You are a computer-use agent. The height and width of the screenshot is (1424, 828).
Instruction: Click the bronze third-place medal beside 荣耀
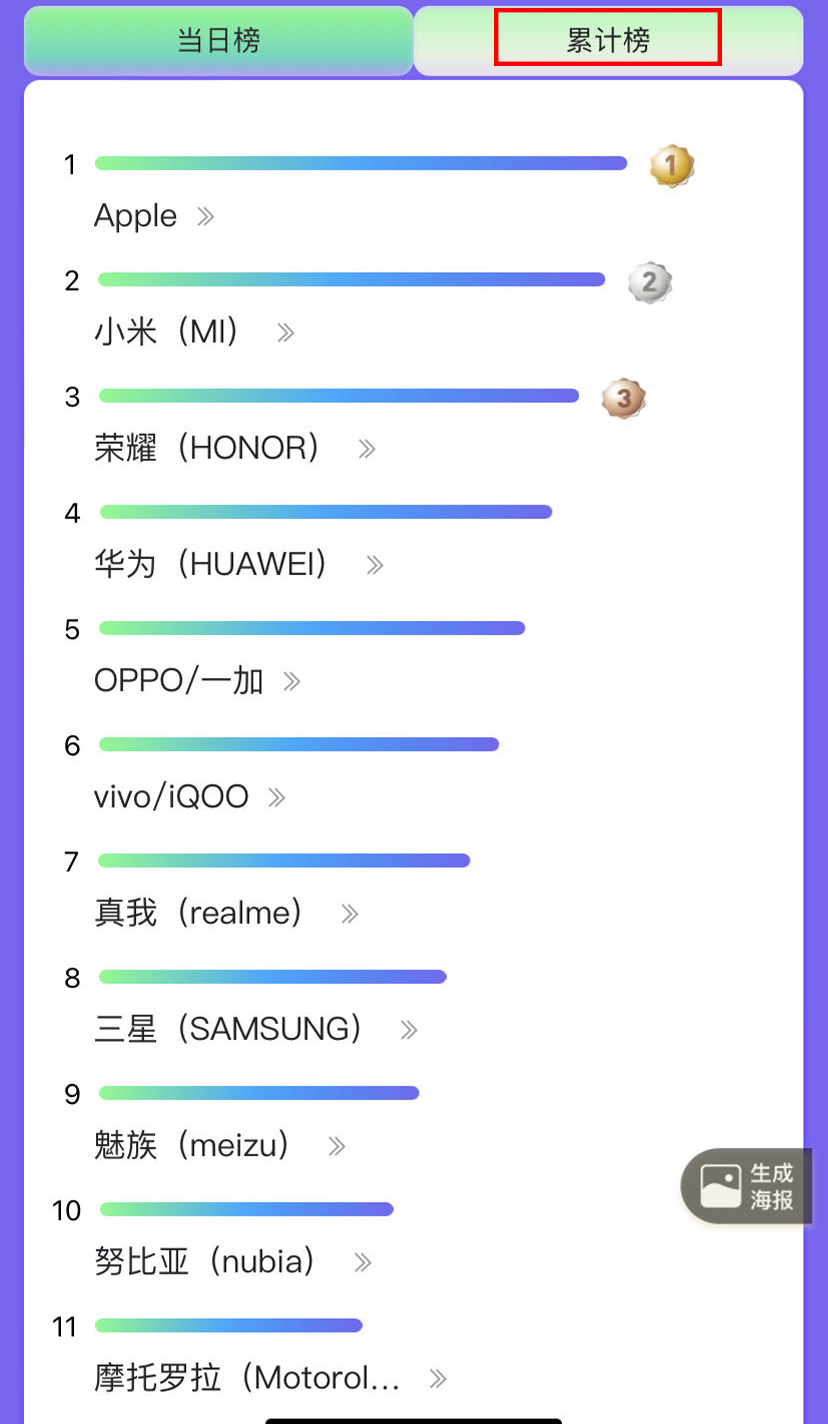click(623, 398)
